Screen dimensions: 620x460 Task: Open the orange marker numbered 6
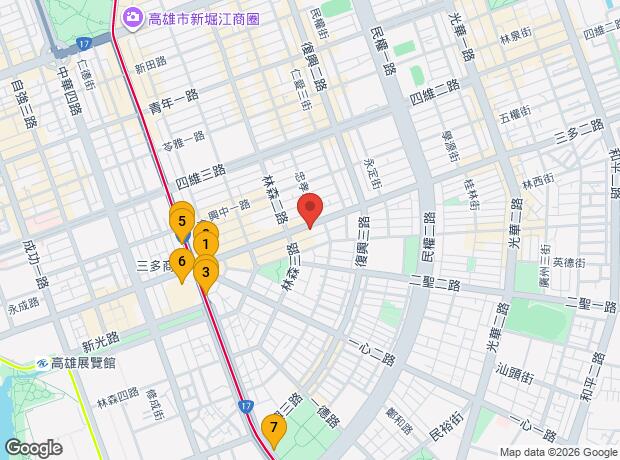pos(182,261)
